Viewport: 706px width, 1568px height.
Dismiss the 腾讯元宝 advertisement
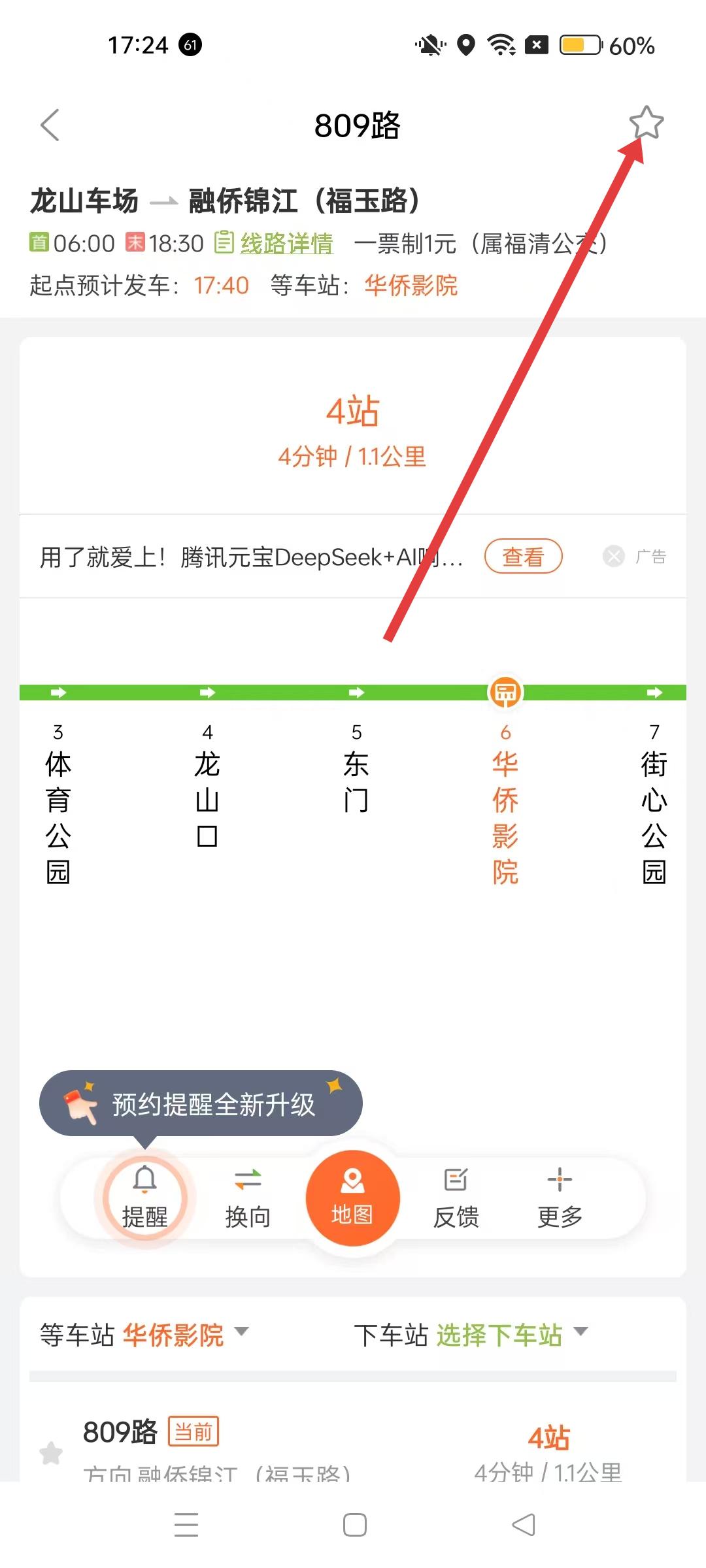pyautogui.click(x=613, y=557)
